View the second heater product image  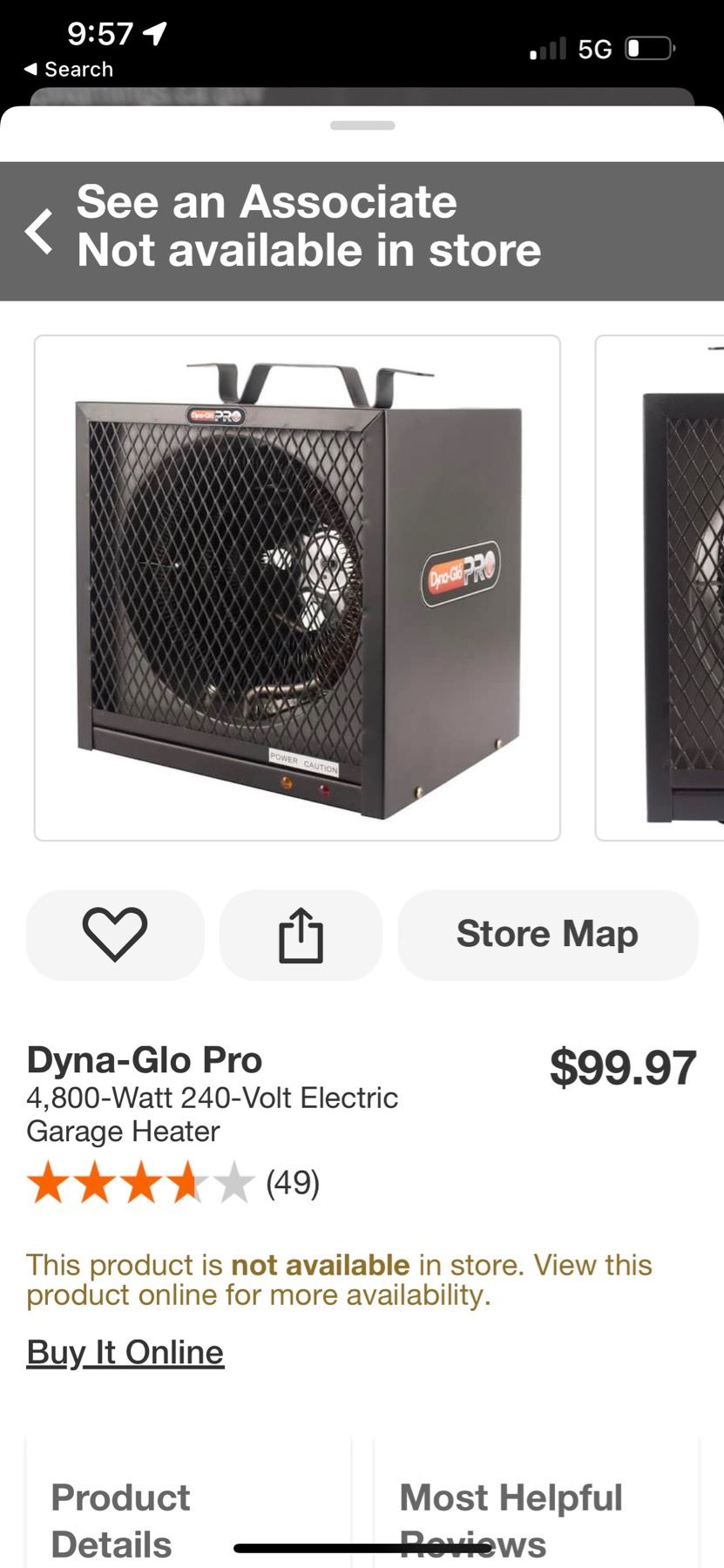click(662, 588)
